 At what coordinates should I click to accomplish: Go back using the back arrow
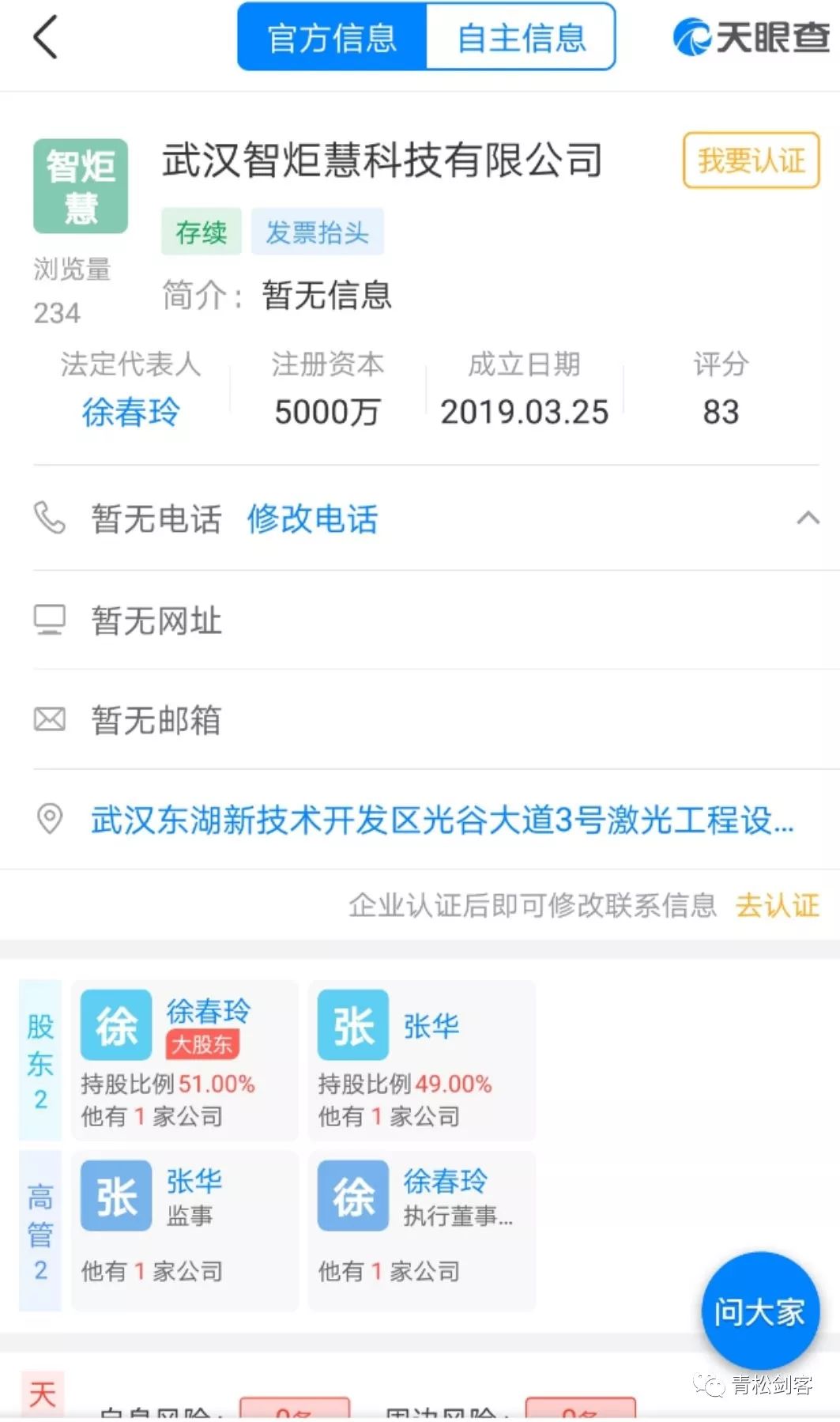coord(46,37)
